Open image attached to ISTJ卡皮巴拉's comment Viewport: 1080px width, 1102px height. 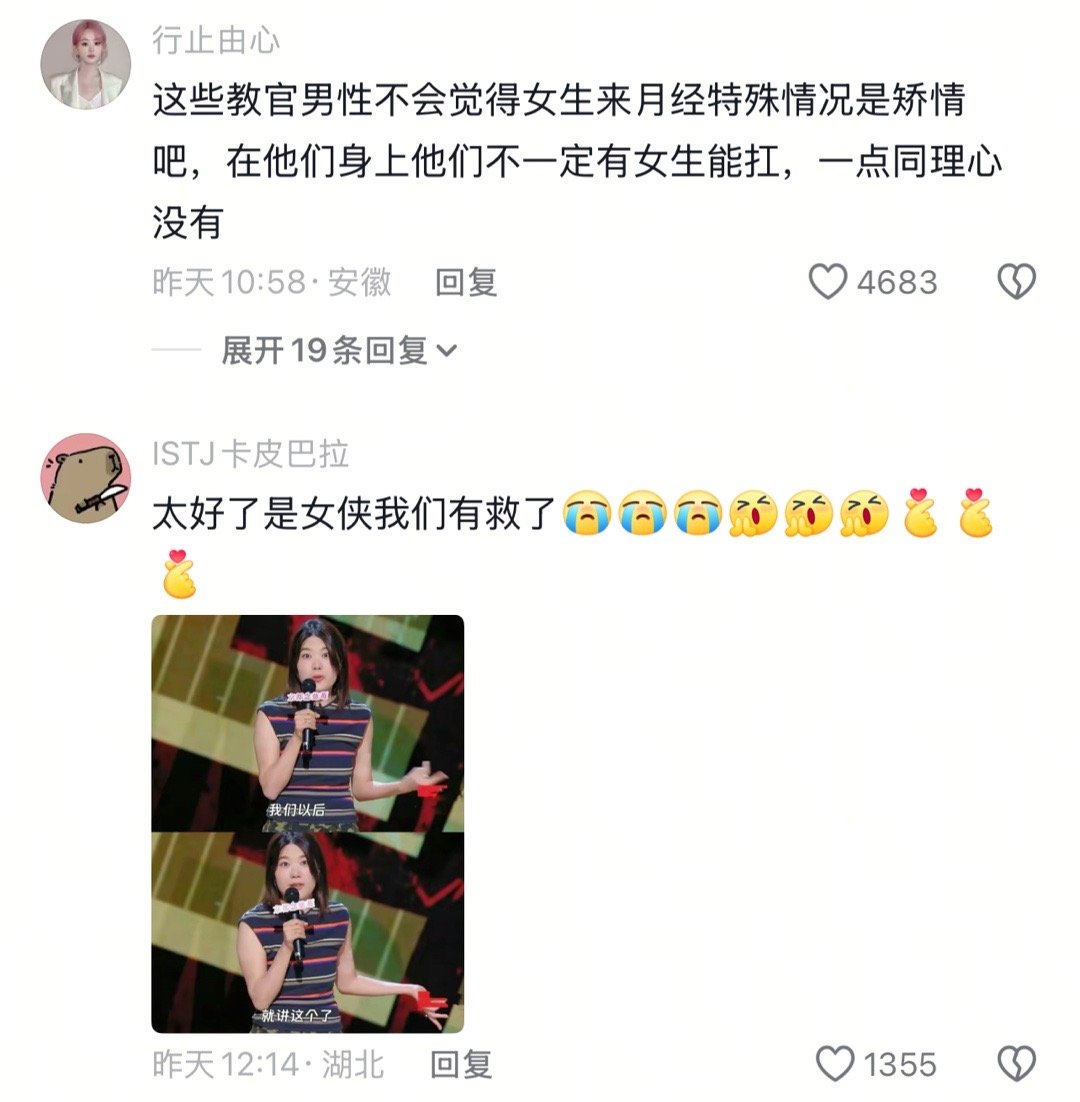[x=307, y=823]
